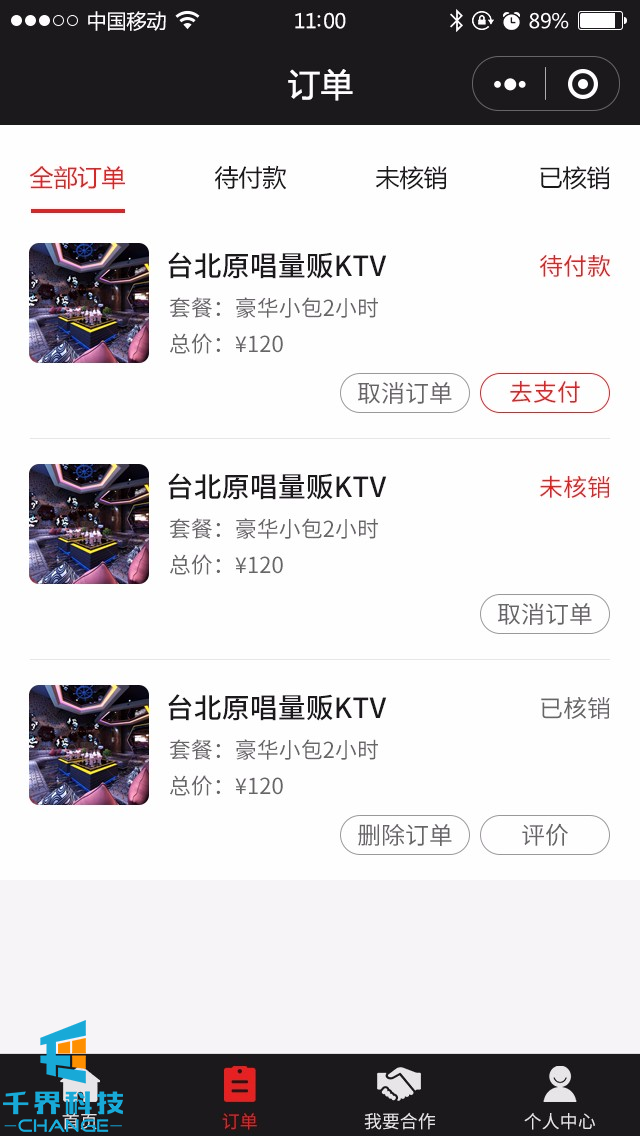
Task: Switch to the 已核销 tab
Action: 574,178
